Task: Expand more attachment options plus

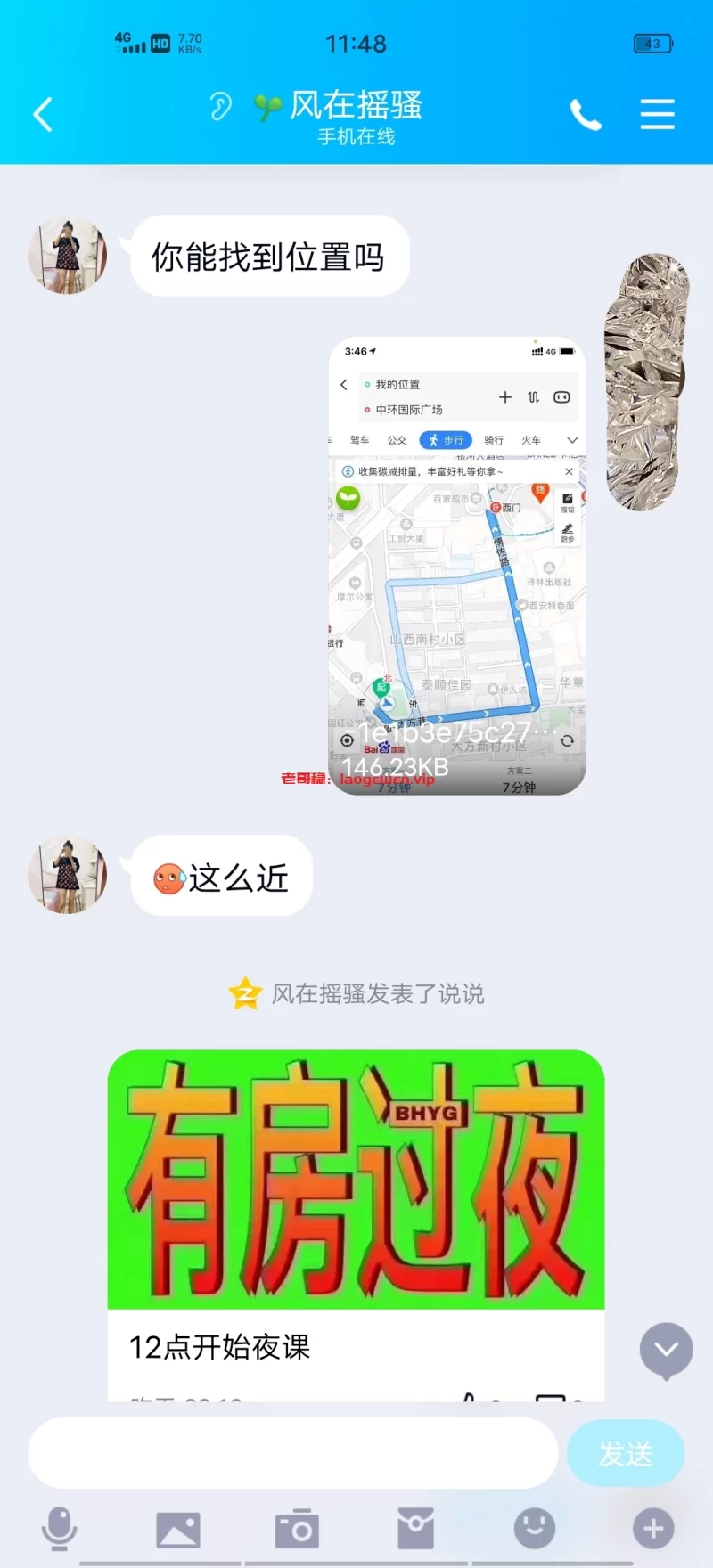Action: tap(652, 1529)
